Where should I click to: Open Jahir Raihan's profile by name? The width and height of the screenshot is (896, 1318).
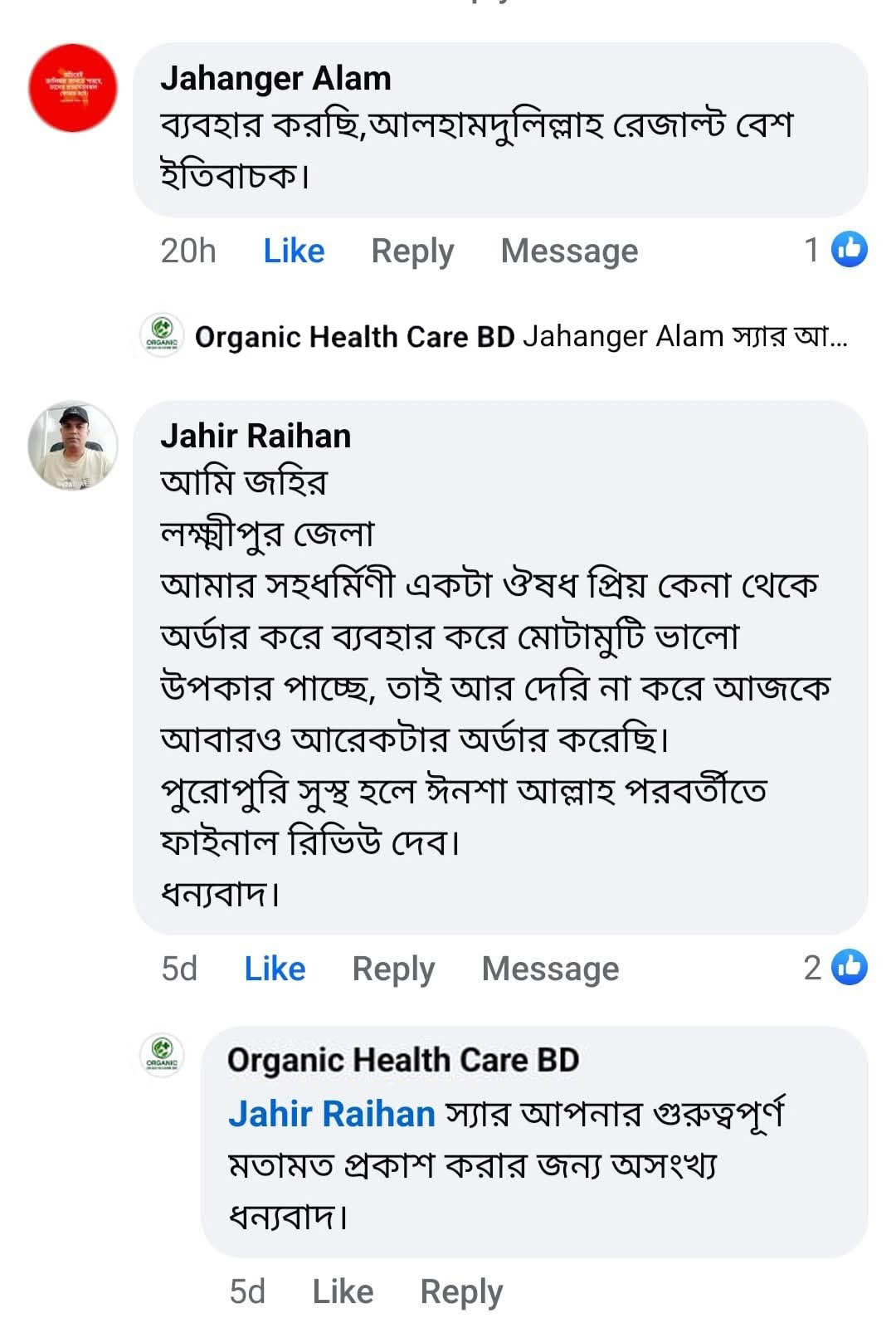256,436
